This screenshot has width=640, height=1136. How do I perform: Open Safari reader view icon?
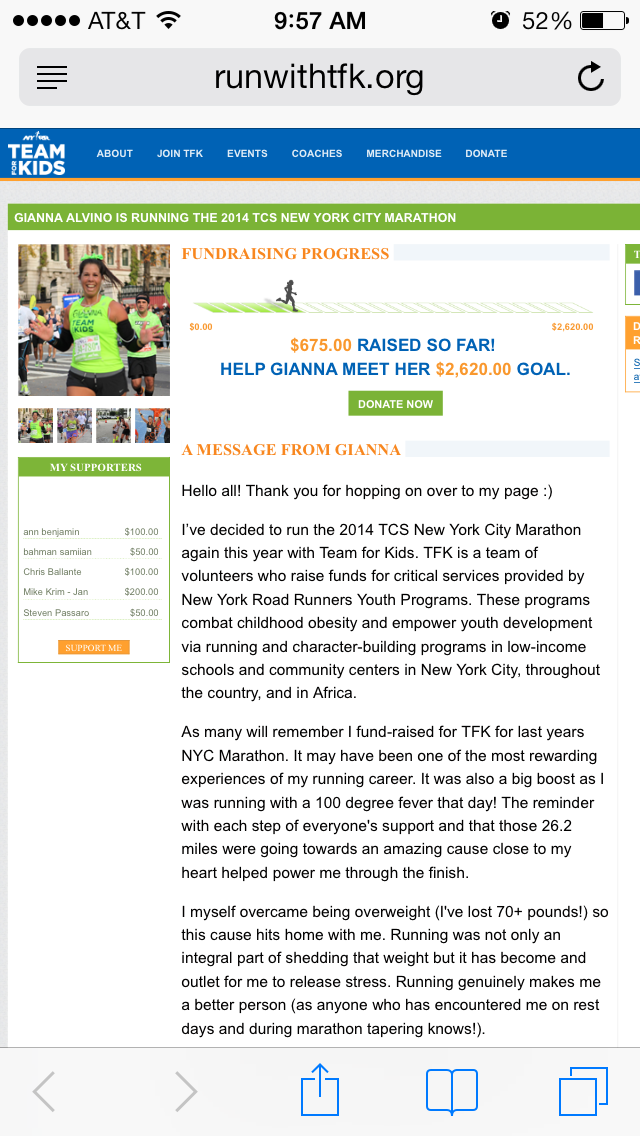click(x=51, y=78)
